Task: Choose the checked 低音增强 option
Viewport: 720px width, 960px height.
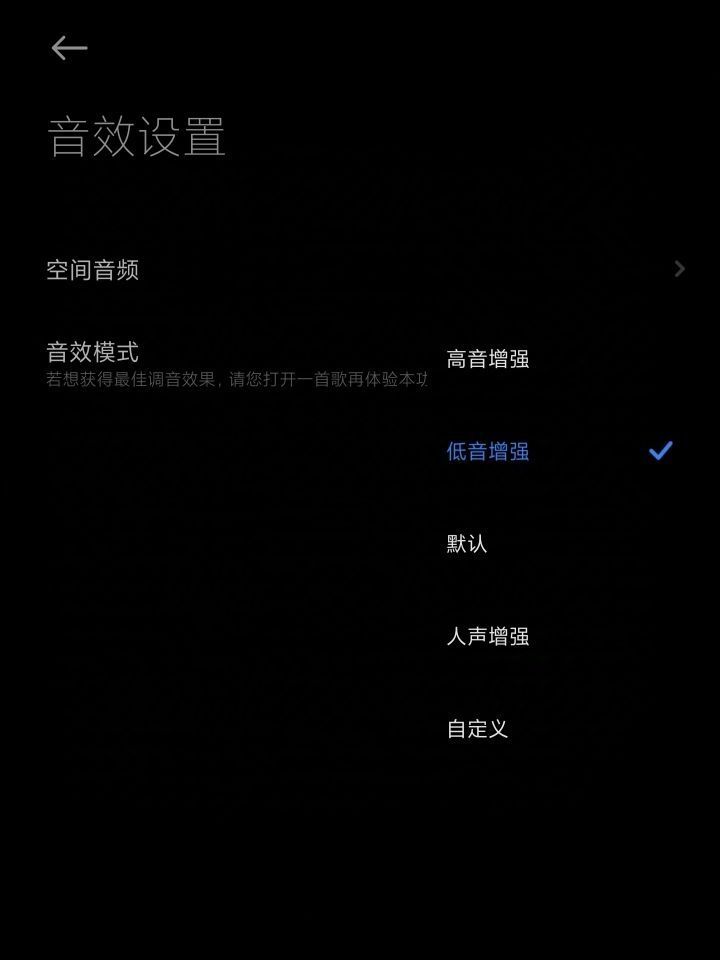Action: point(488,451)
